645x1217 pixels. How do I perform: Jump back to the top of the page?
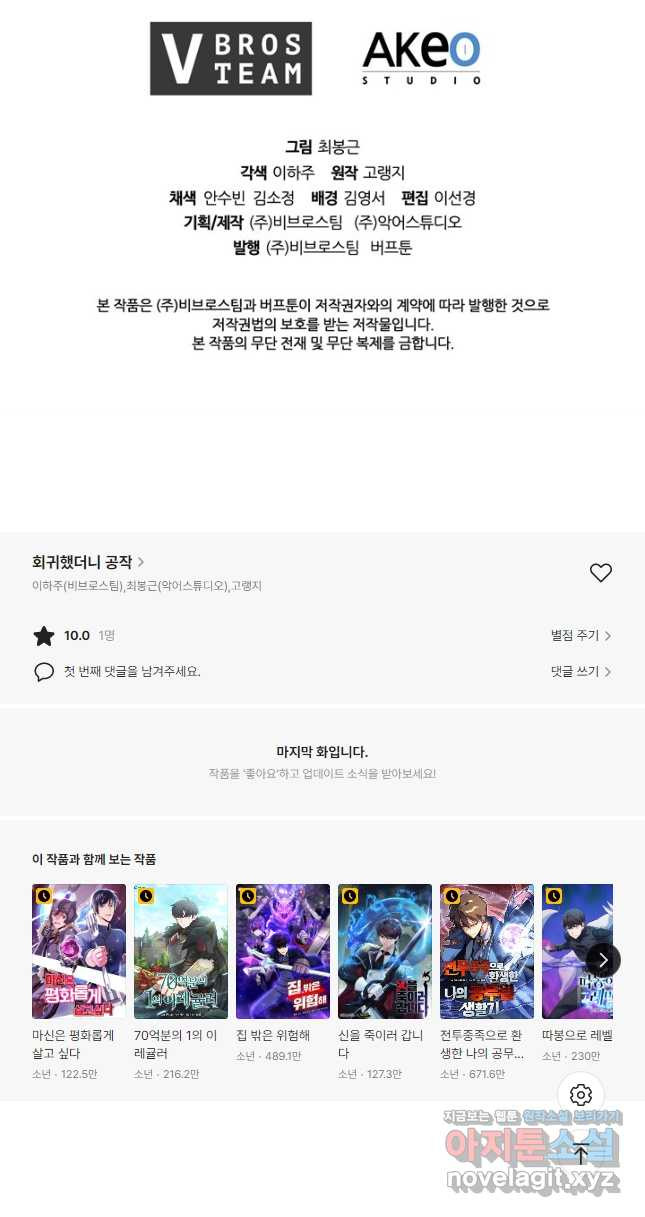(581, 1153)
